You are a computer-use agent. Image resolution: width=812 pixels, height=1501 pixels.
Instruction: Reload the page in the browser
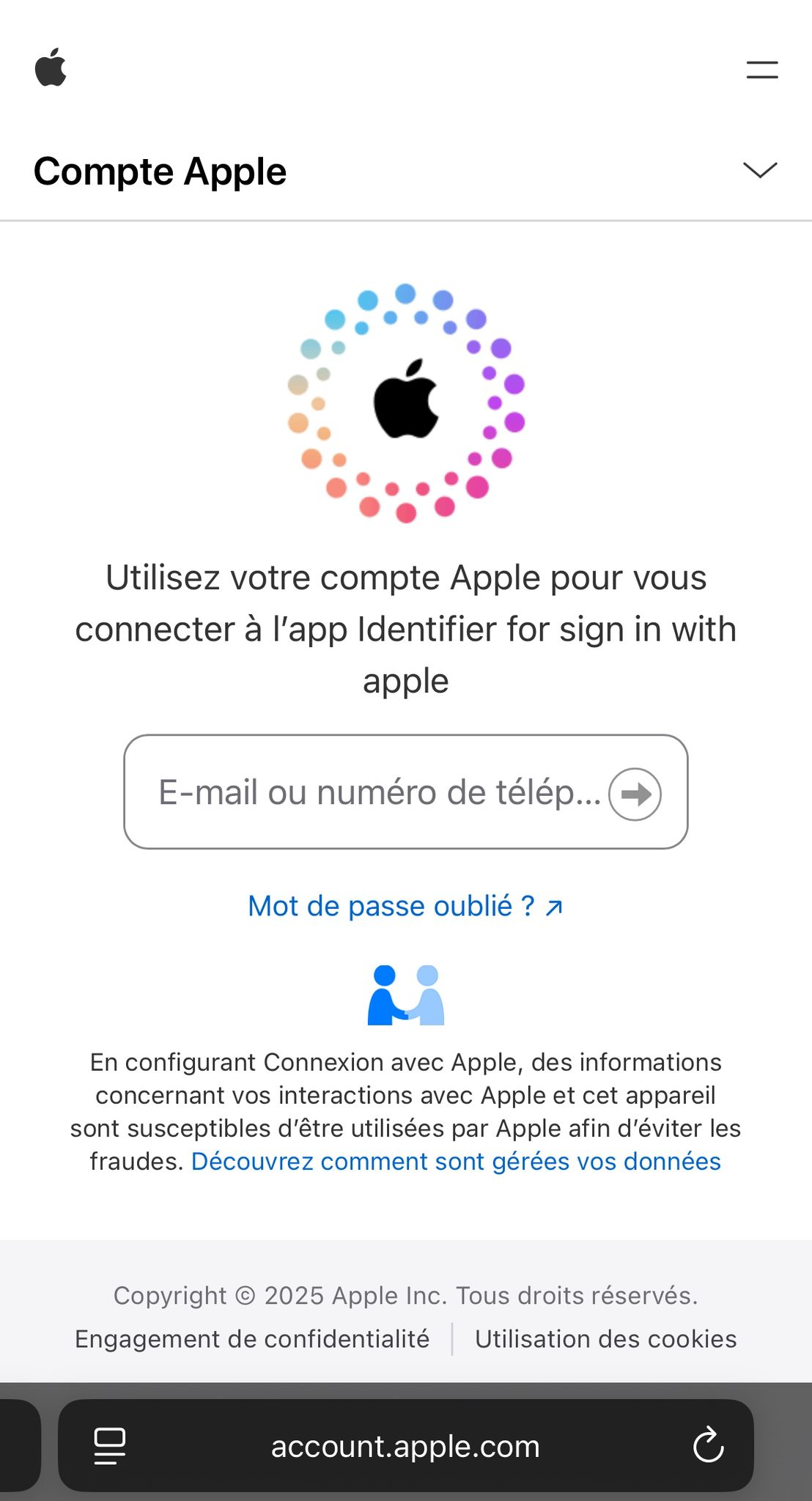(708, 1445)
